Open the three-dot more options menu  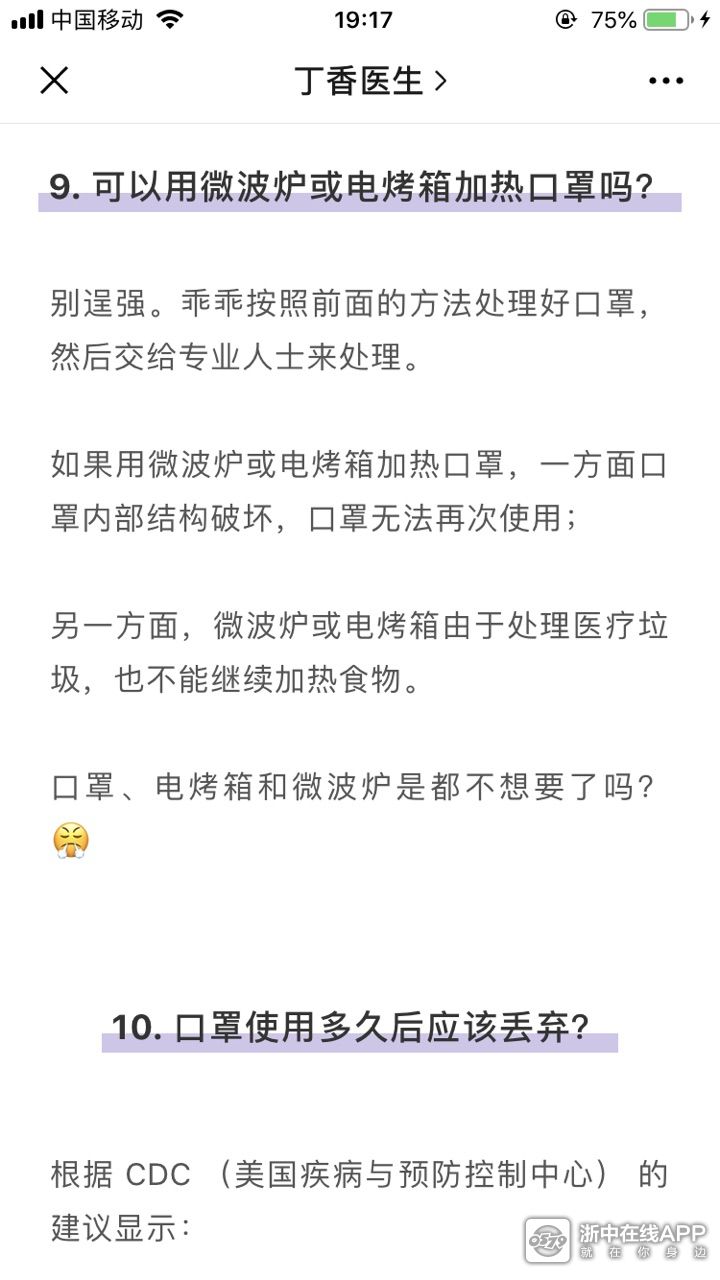pyautogui.click(x=666, y=81)
